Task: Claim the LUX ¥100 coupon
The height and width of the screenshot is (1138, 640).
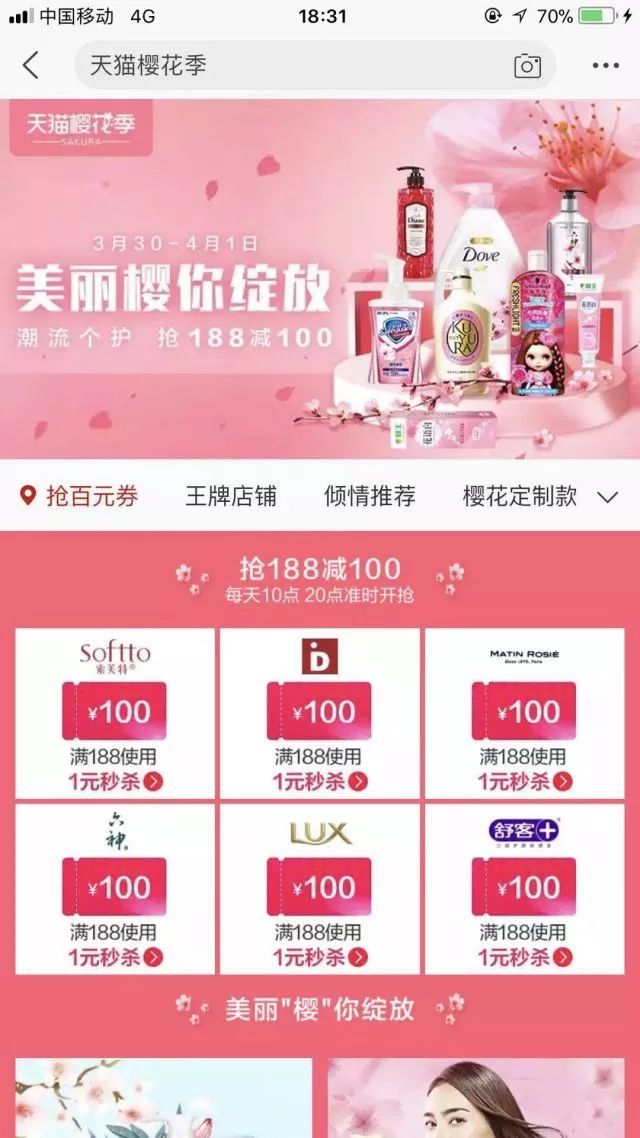Action: tap(320, 888)
